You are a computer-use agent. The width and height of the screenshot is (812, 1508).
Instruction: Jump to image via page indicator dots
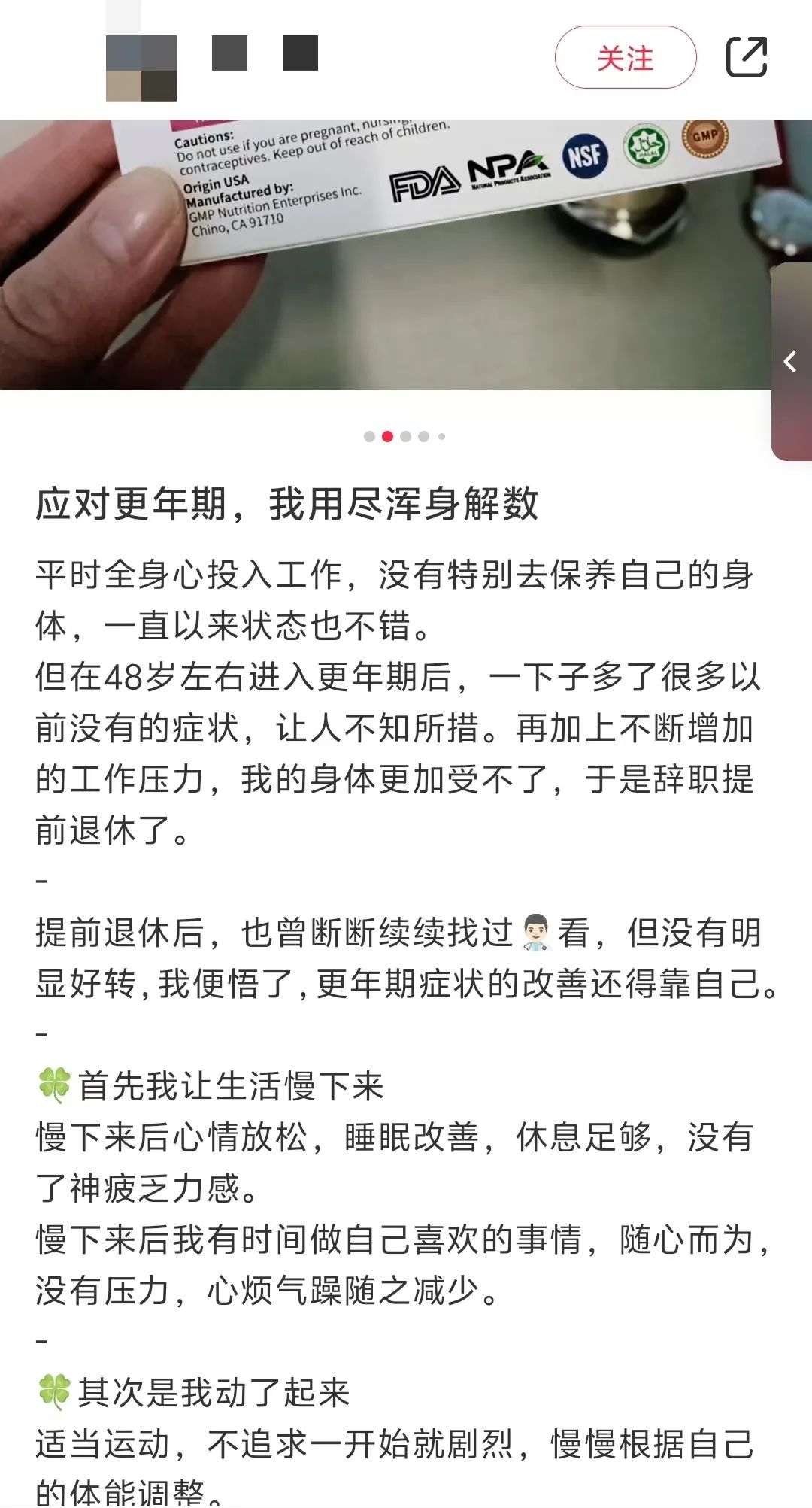(x=404, y=436)
